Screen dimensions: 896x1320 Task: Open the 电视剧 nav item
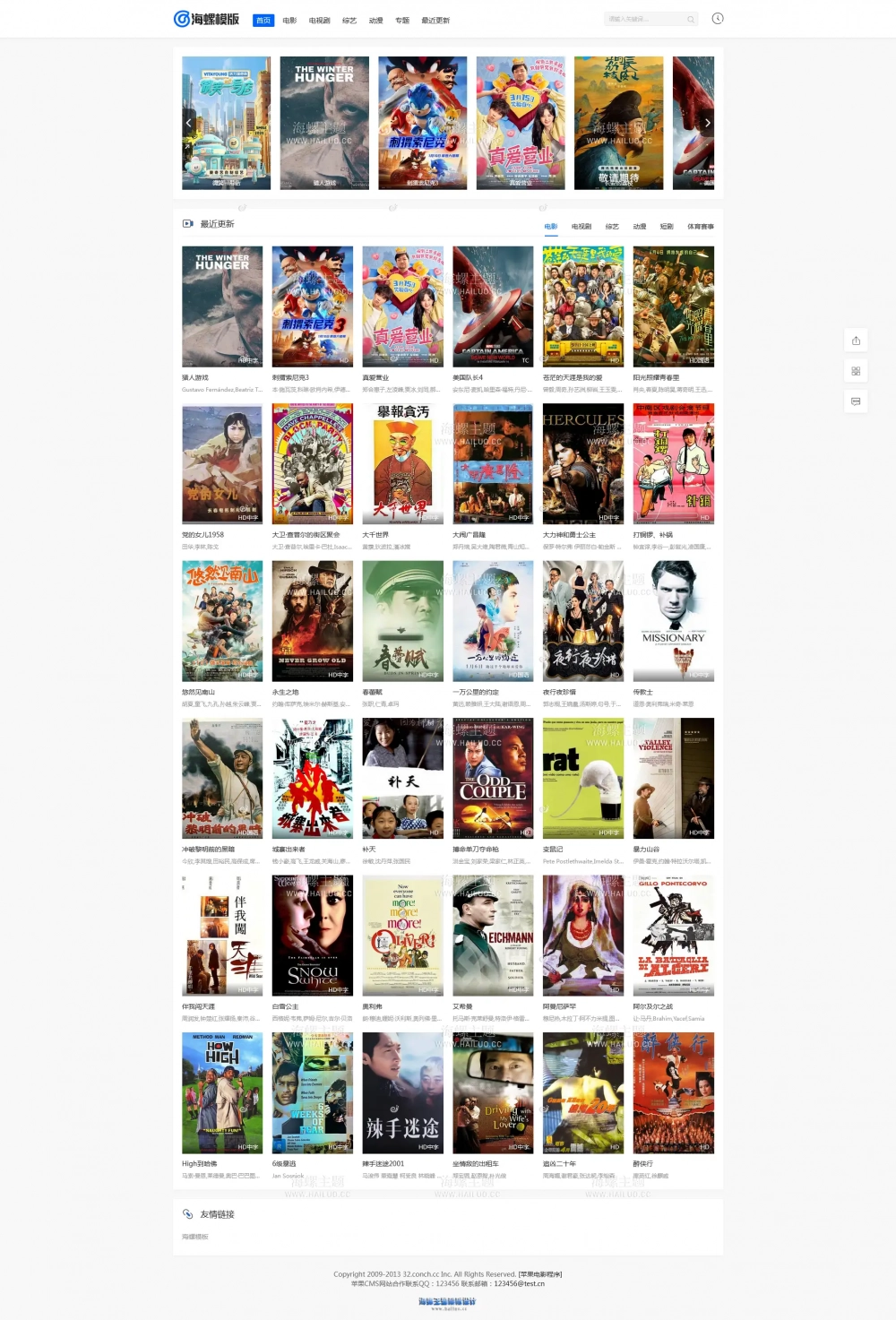click(319, 21)
